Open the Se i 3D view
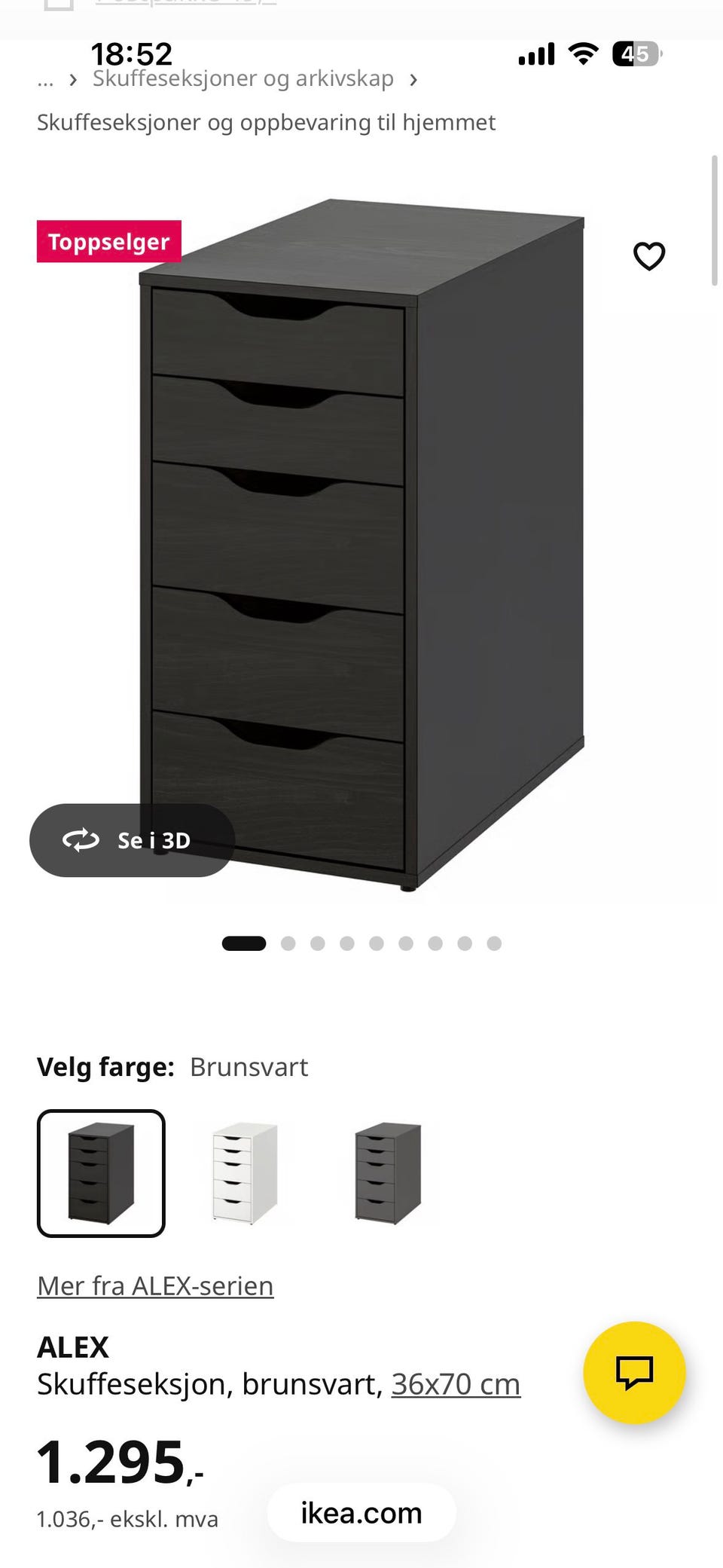 (x=133, y=840)
